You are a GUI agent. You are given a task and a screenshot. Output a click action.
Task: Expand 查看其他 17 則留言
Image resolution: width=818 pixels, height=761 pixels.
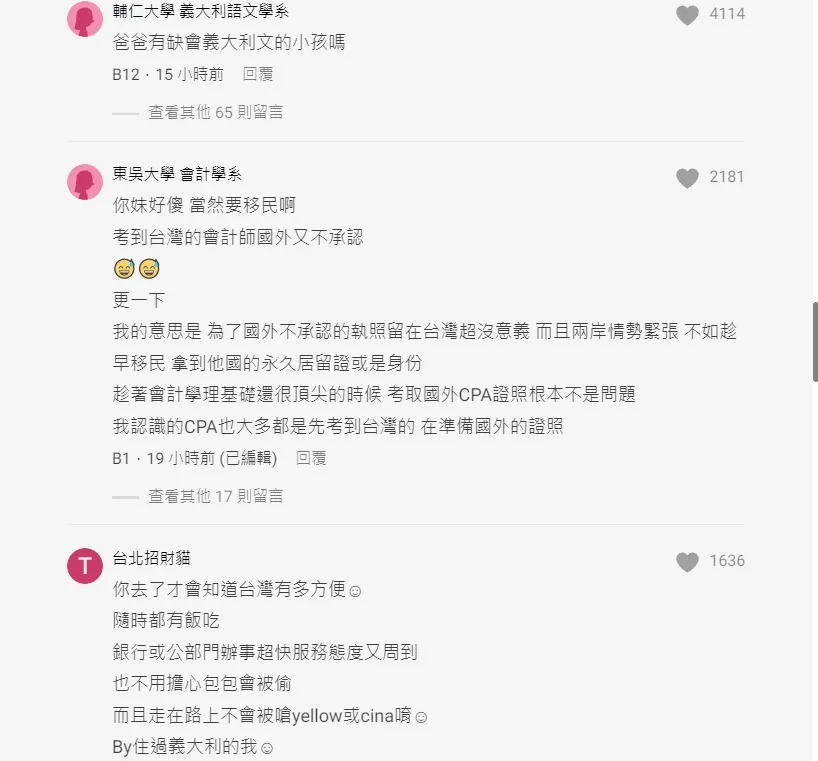tap(215, 496)
